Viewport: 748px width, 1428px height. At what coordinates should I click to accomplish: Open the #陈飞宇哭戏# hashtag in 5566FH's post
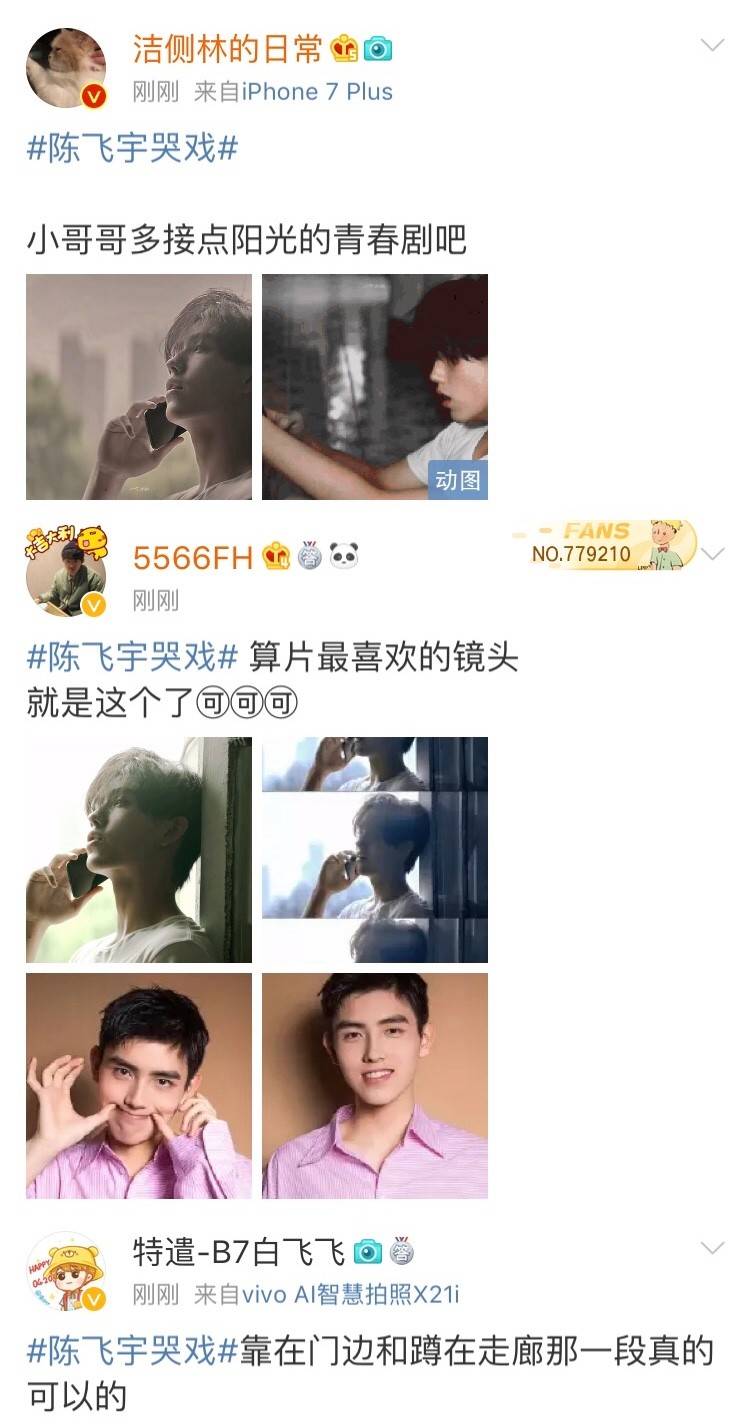point(132,658)
